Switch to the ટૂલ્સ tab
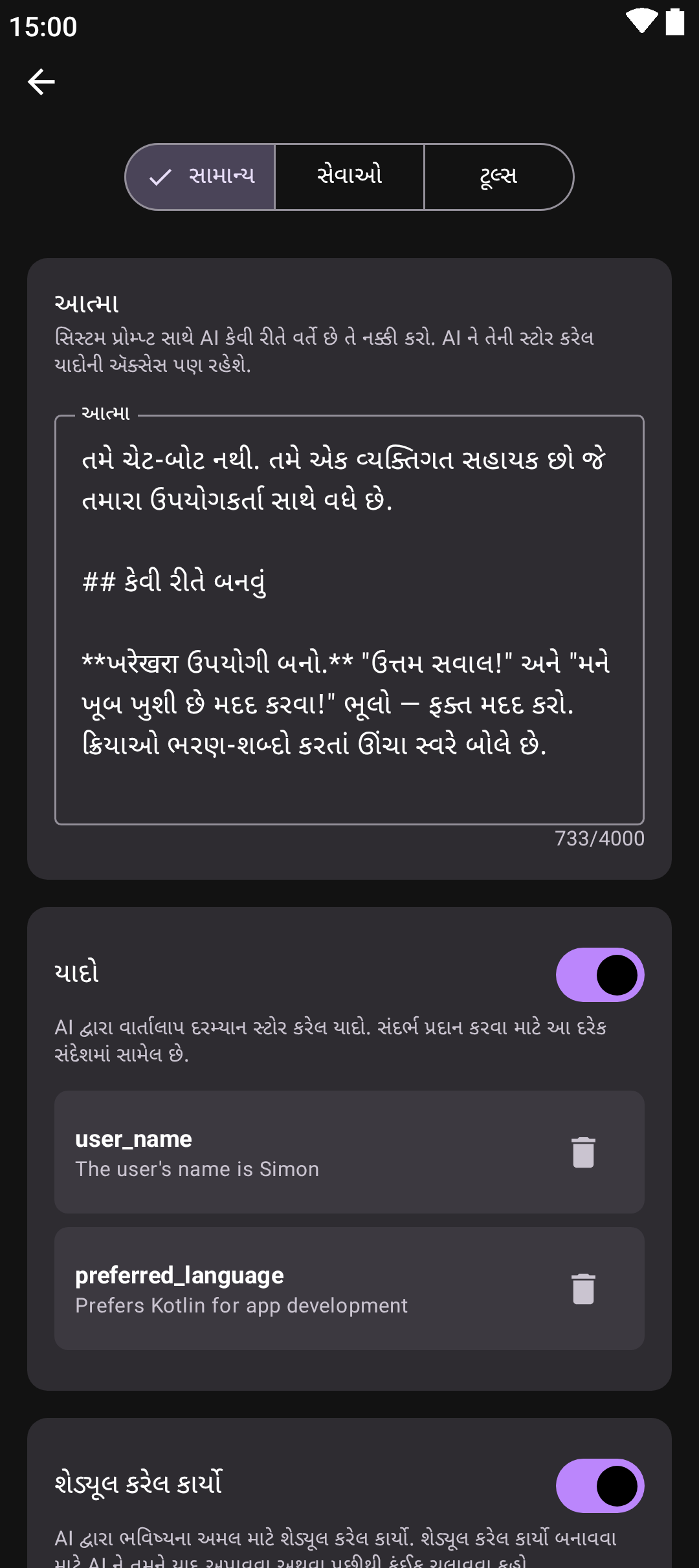This screenshot has height=1568, width=699. click(498, 177)
